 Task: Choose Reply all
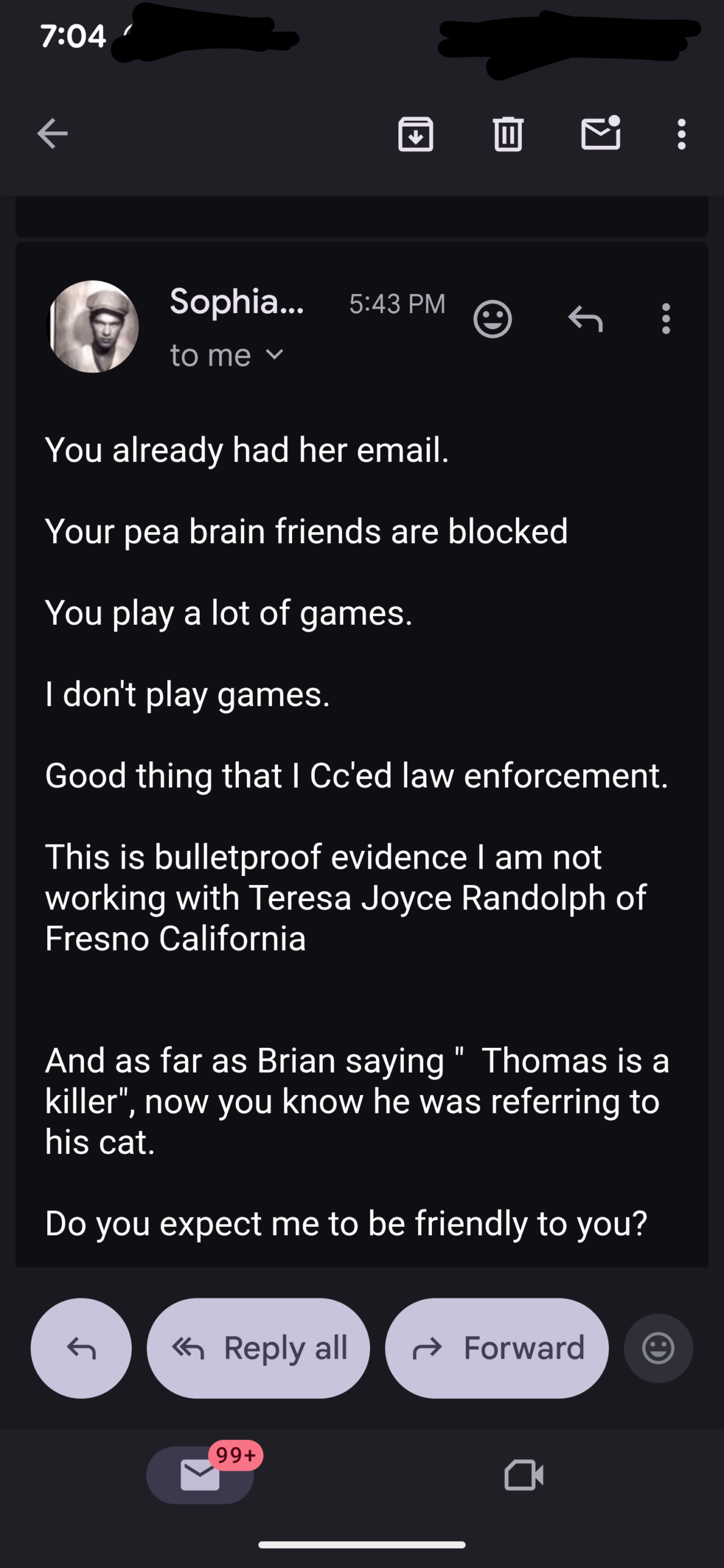(x=258, y=1348)
